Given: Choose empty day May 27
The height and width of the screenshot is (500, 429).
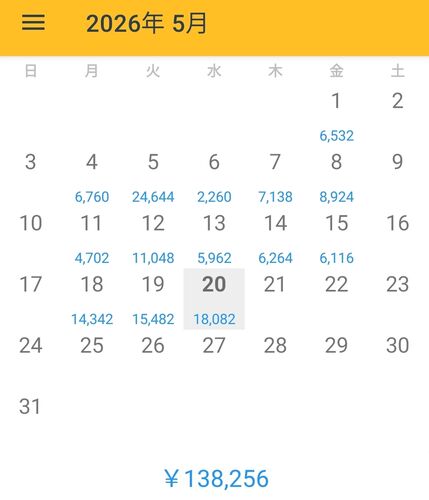Looking at the screenshot, I should (x=214, y=360).
